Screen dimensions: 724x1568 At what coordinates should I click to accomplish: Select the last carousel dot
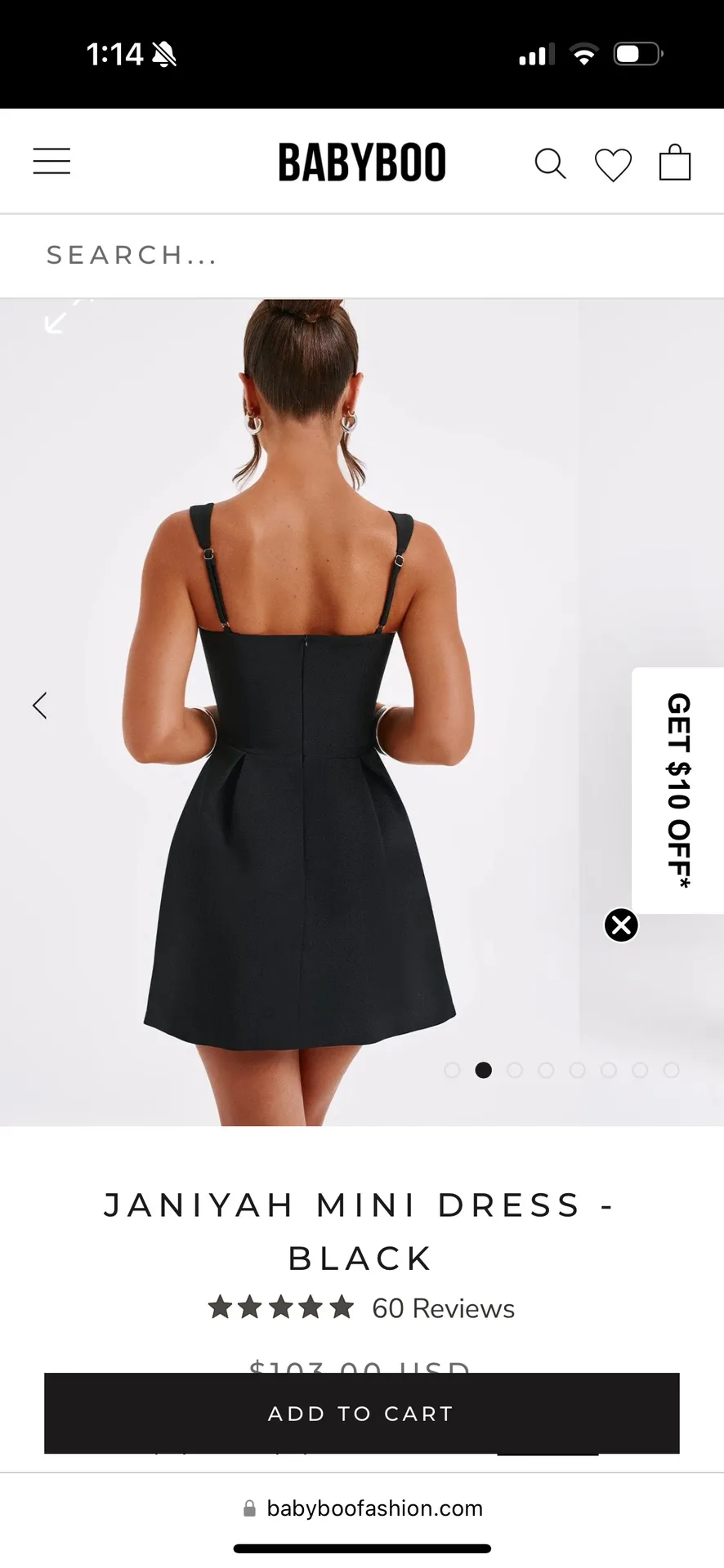(671, 1070)
